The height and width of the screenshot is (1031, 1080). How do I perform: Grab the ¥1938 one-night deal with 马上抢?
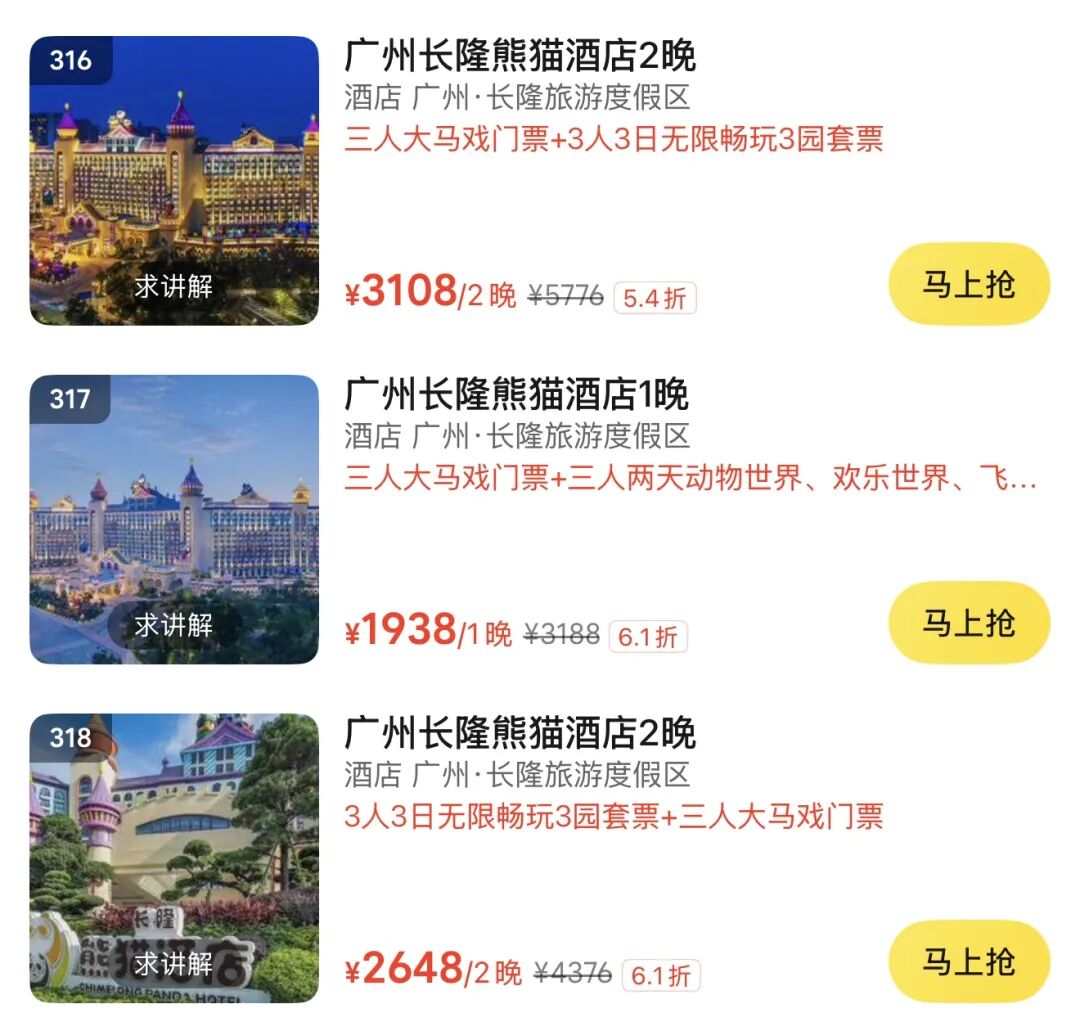(968, 623)
